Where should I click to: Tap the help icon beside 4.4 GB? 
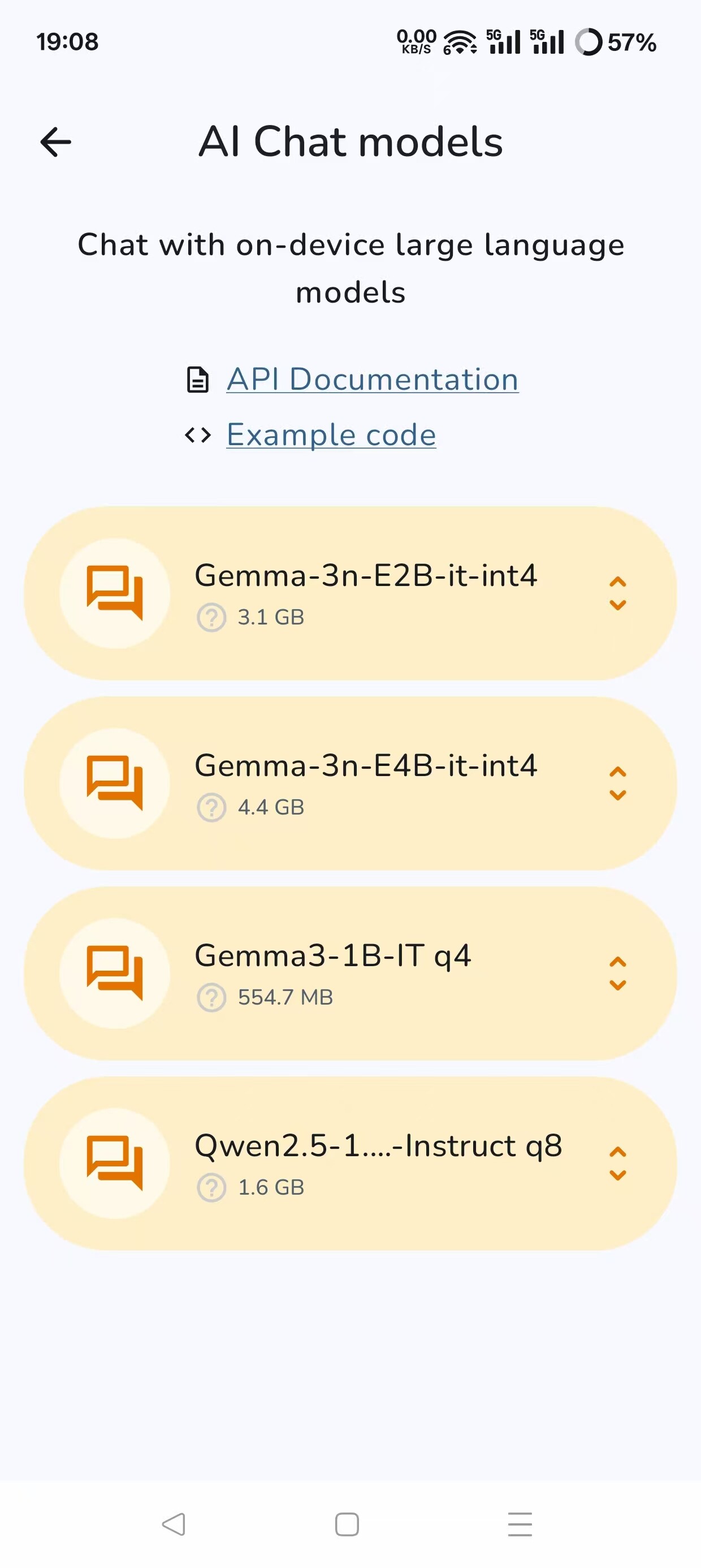[x=211, y=807]
